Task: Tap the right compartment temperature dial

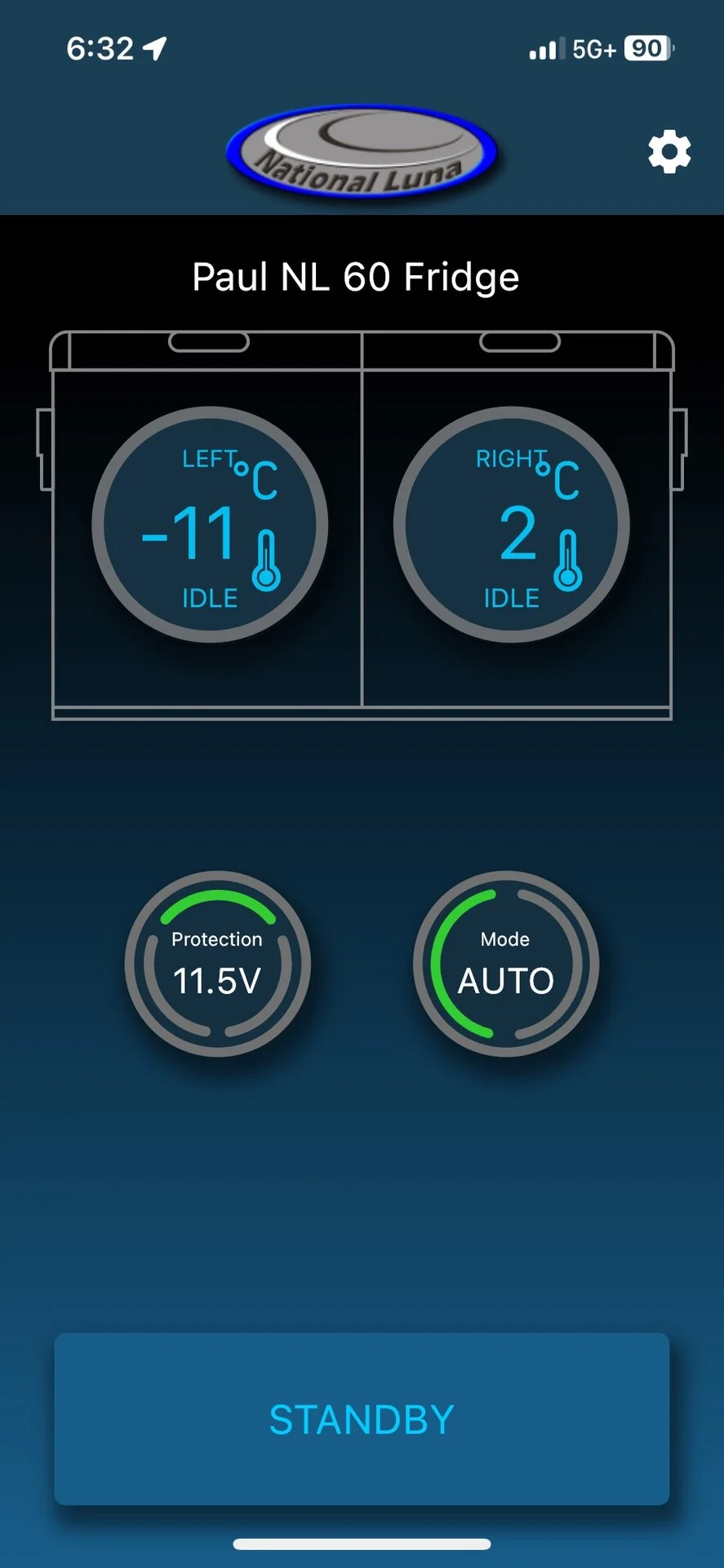Action: [512, 525]
